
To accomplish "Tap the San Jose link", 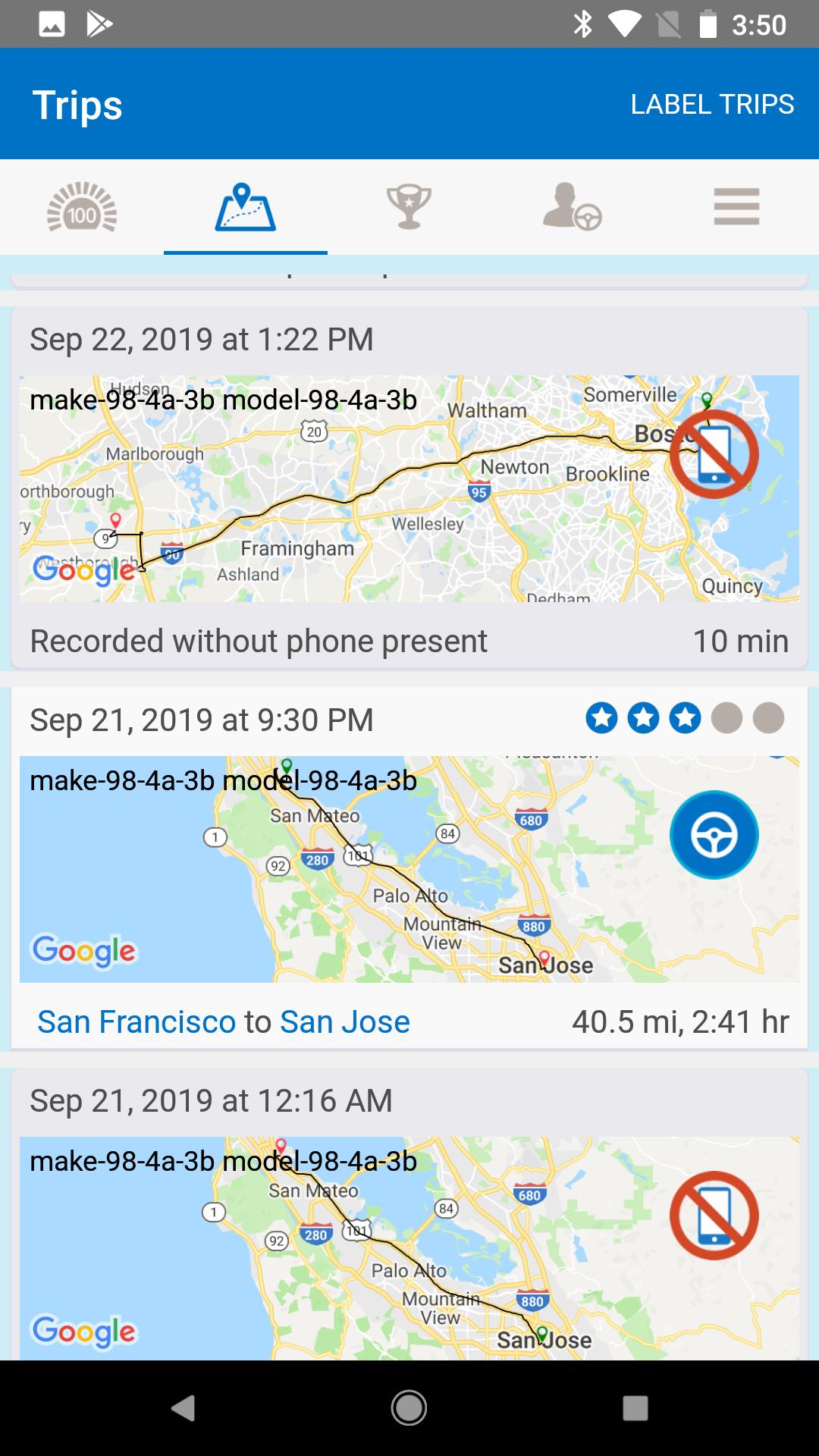I will click(x=345, y=1021).
